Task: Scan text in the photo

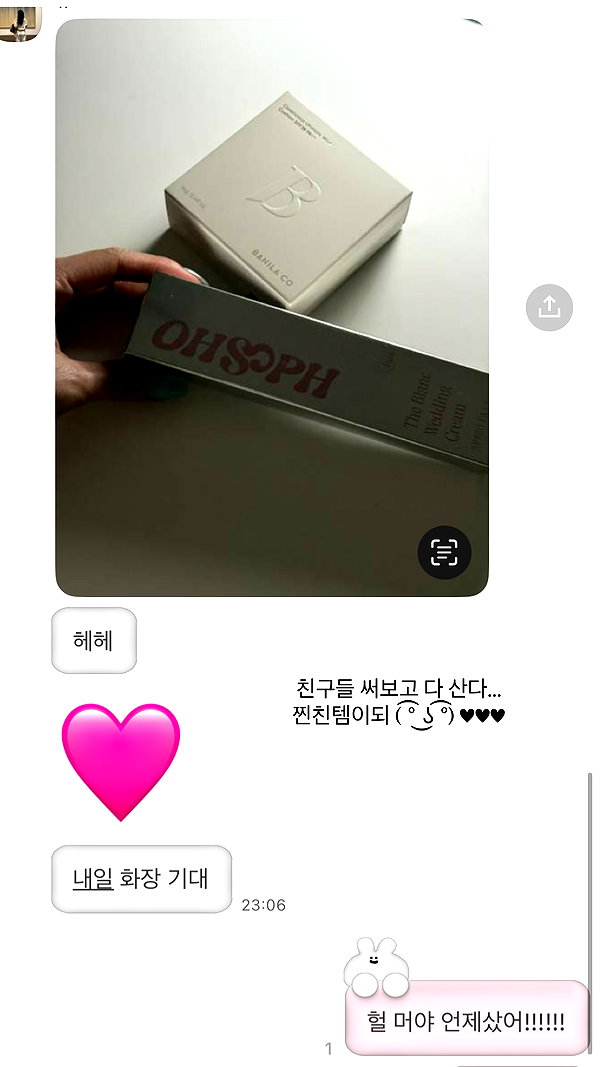Action: click(x=444, y=552)
